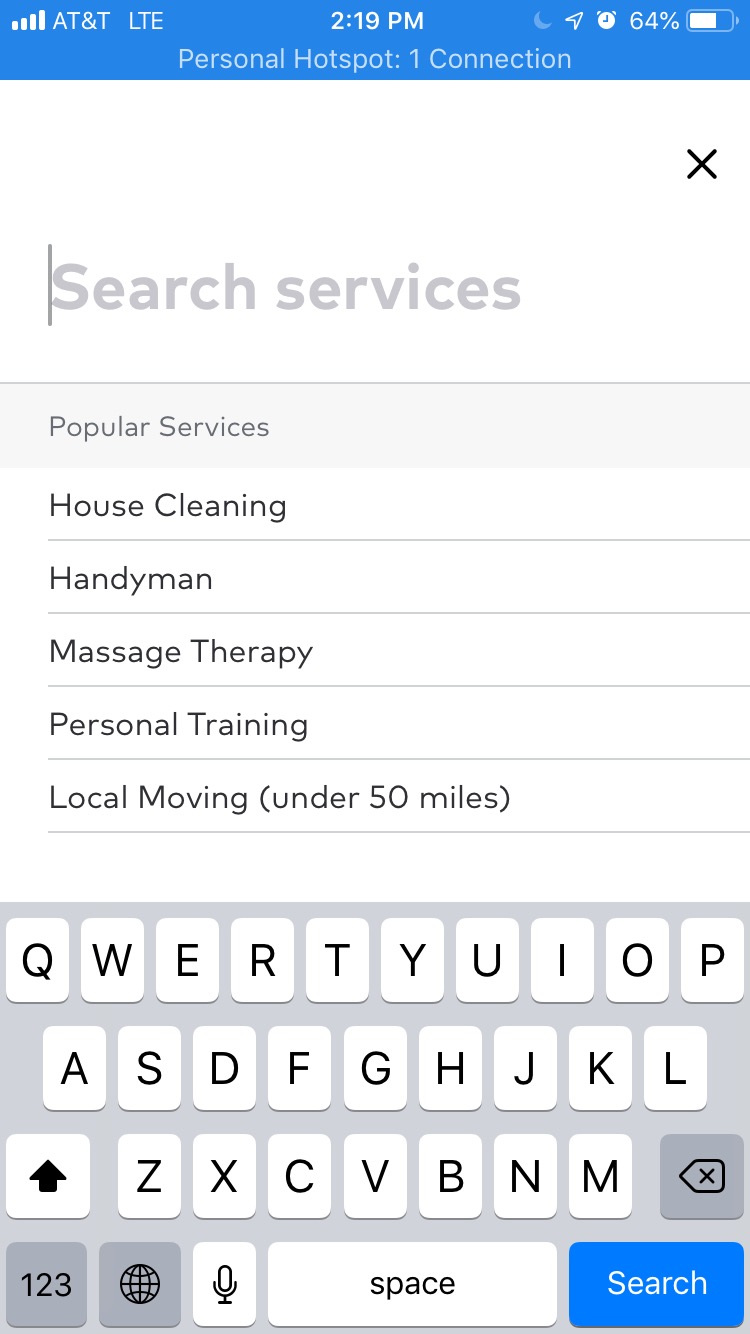Tap the blue Search keyboard button
Image resolution: width=750 pixels, height=1334 pixels.
click(x=657, y=1284)
